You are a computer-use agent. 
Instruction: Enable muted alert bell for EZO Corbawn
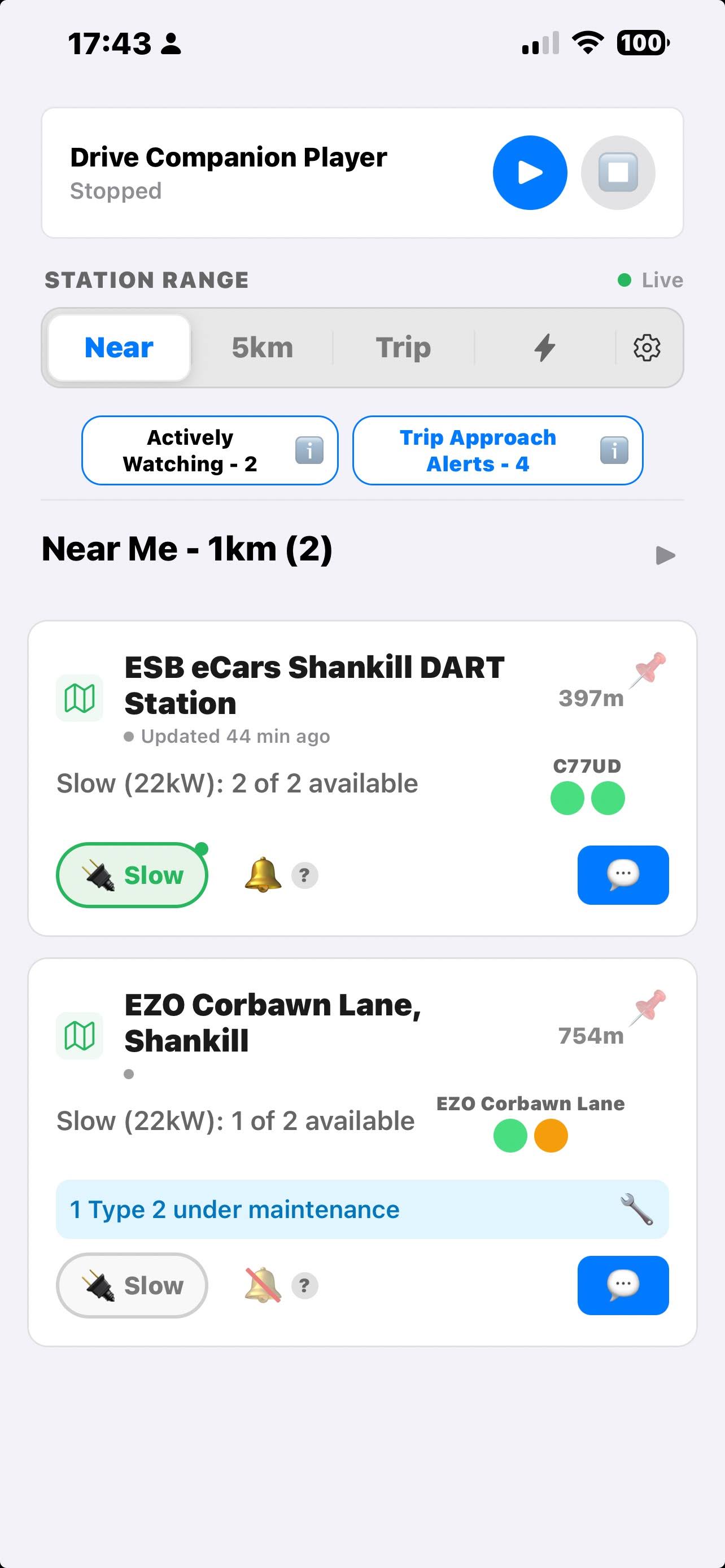coord(263,1285)
